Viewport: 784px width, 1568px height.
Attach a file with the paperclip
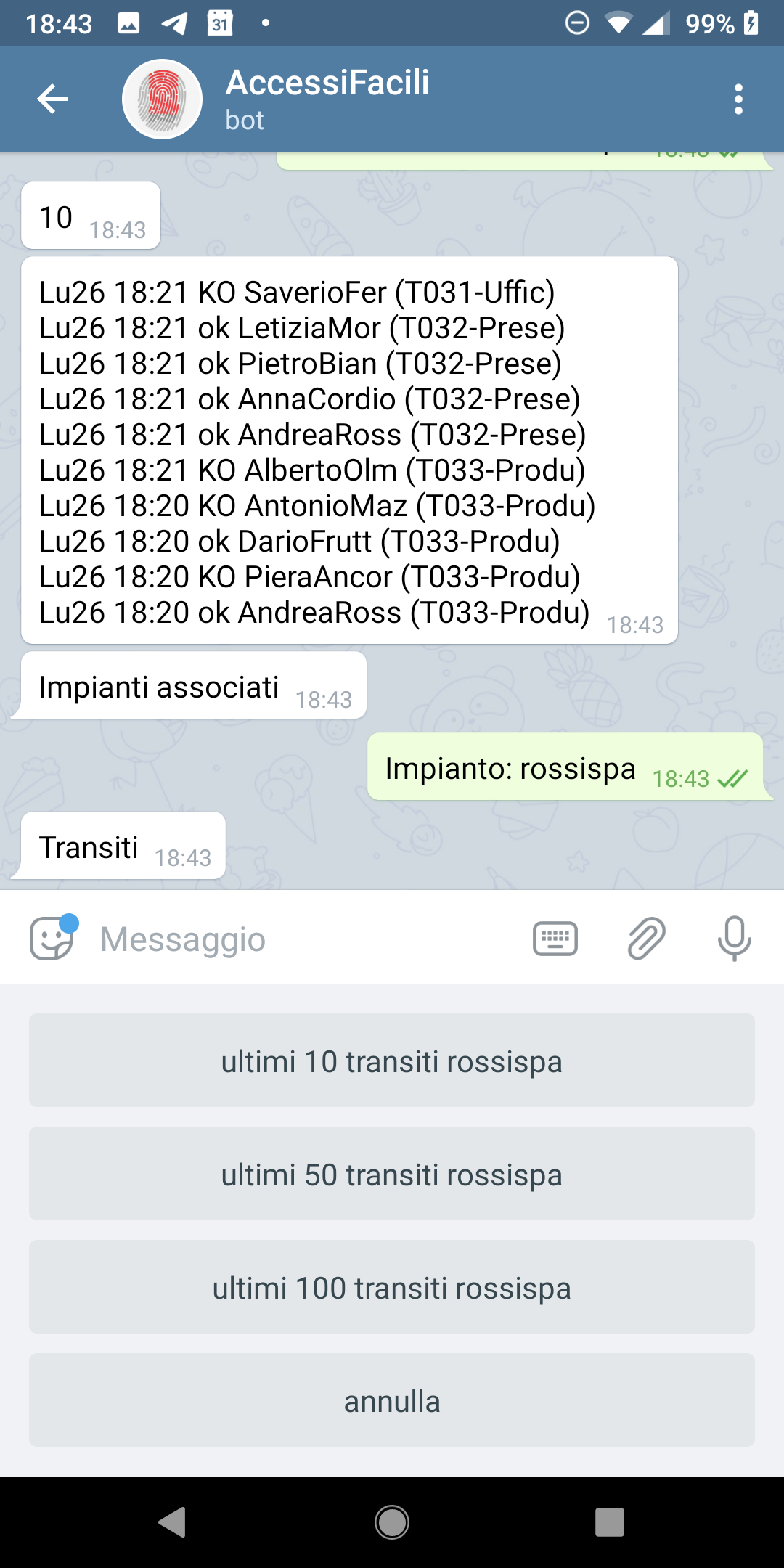(646, 938)
